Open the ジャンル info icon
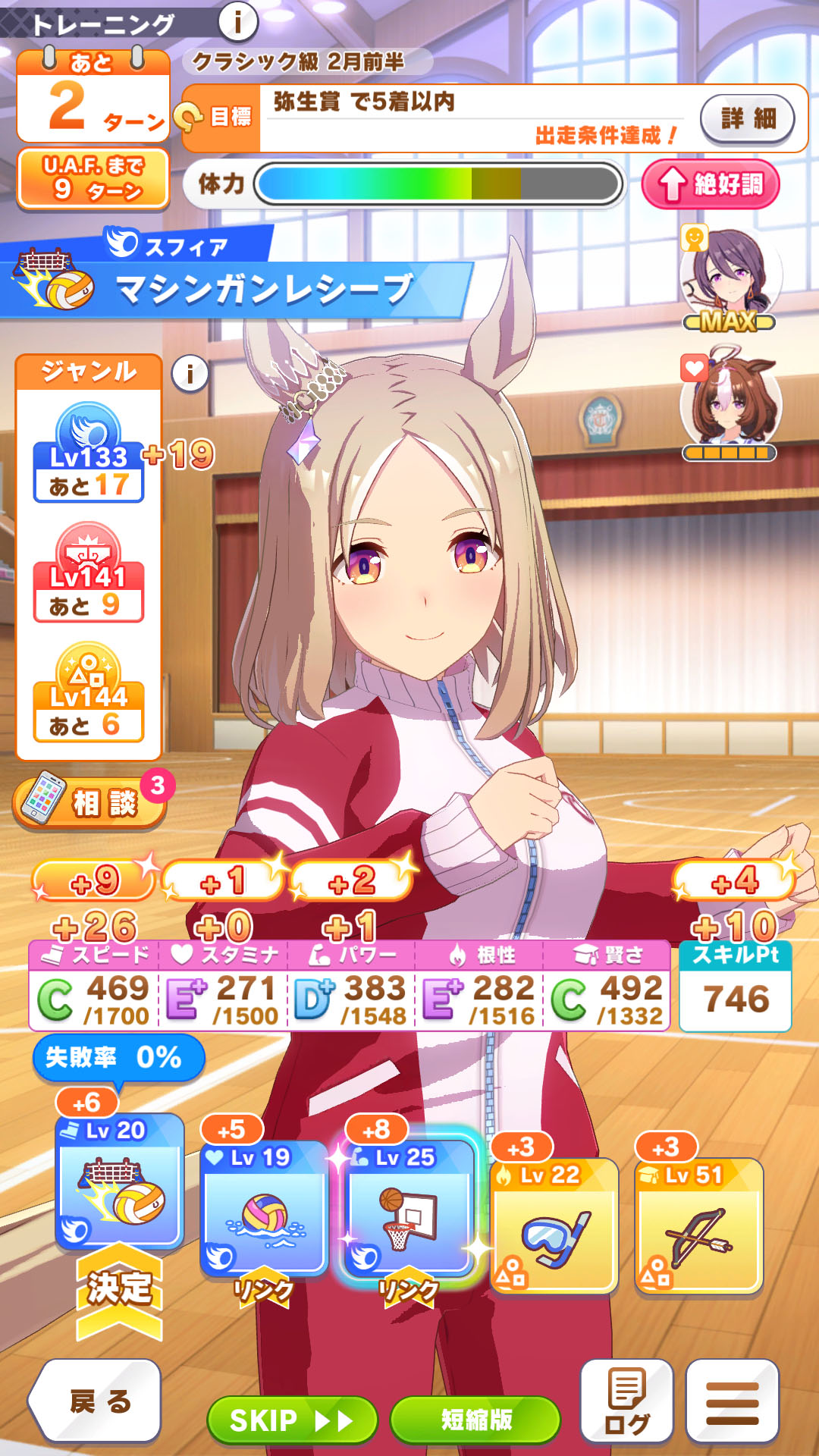This screenshot has height=1456, width=819. [x=190, y=373]
